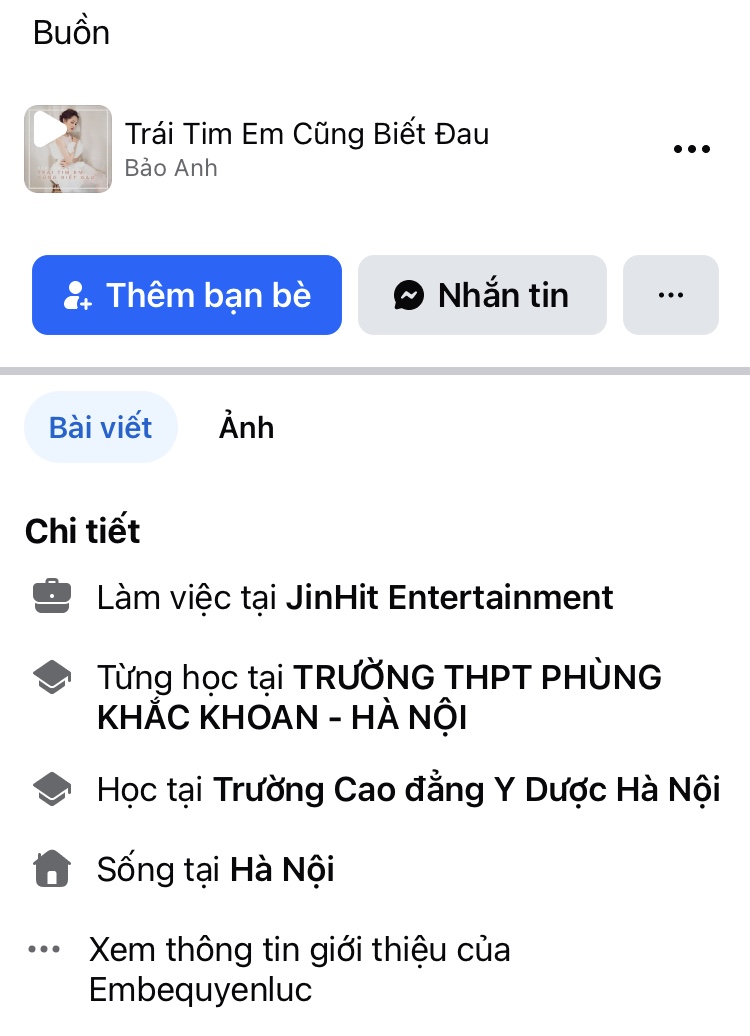Open the Hà Nội location page
Viewport: 750px width, 1036px height.
pos(282,870)
